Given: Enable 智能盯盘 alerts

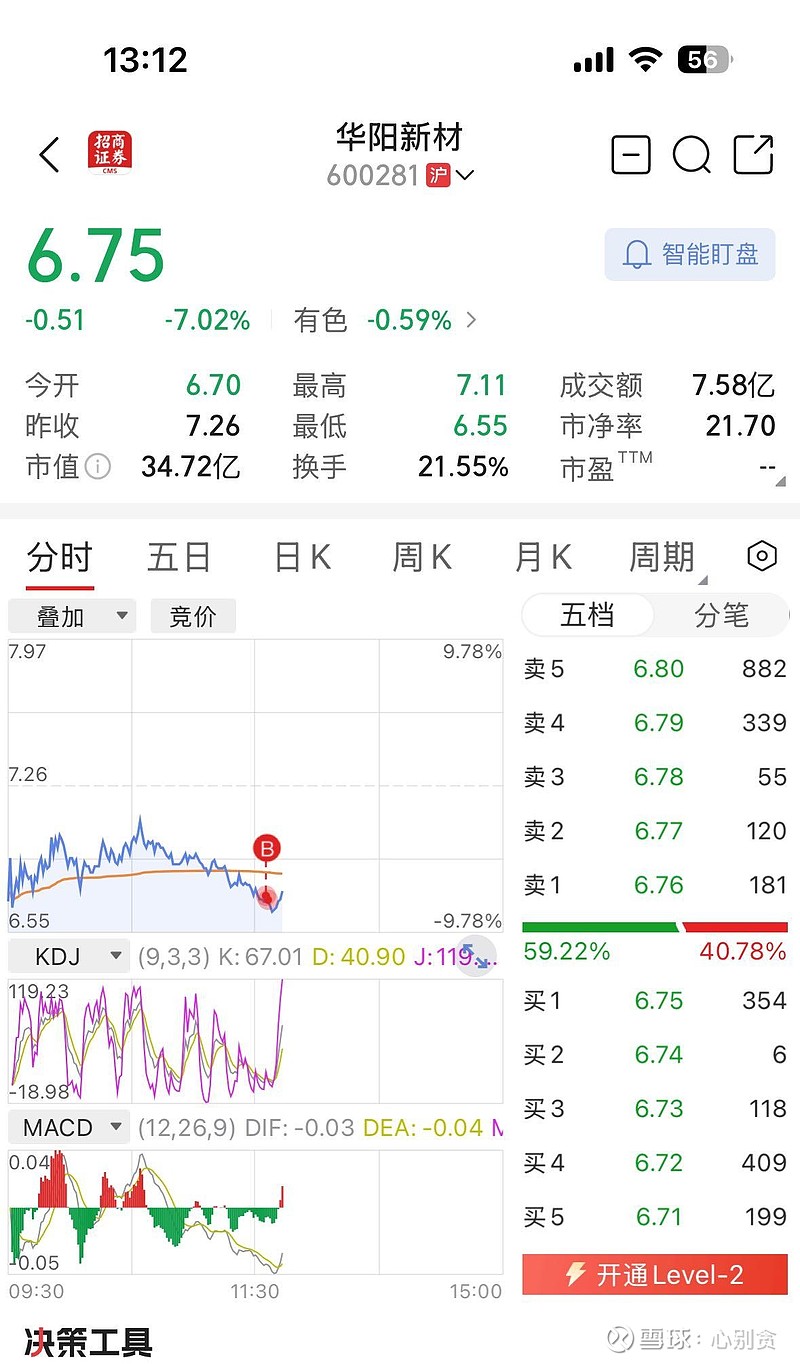Looking at the screenshot, I should pyautogui.click(x=690, y=254).
